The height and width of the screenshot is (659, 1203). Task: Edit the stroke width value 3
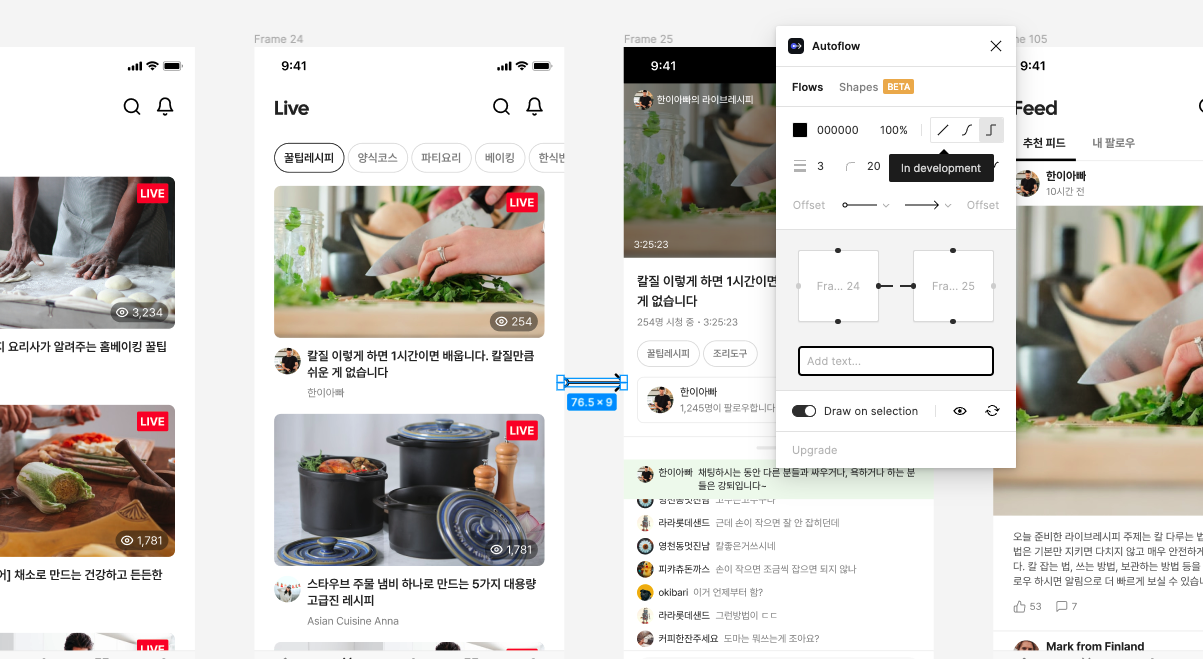(x=821, y=166)
